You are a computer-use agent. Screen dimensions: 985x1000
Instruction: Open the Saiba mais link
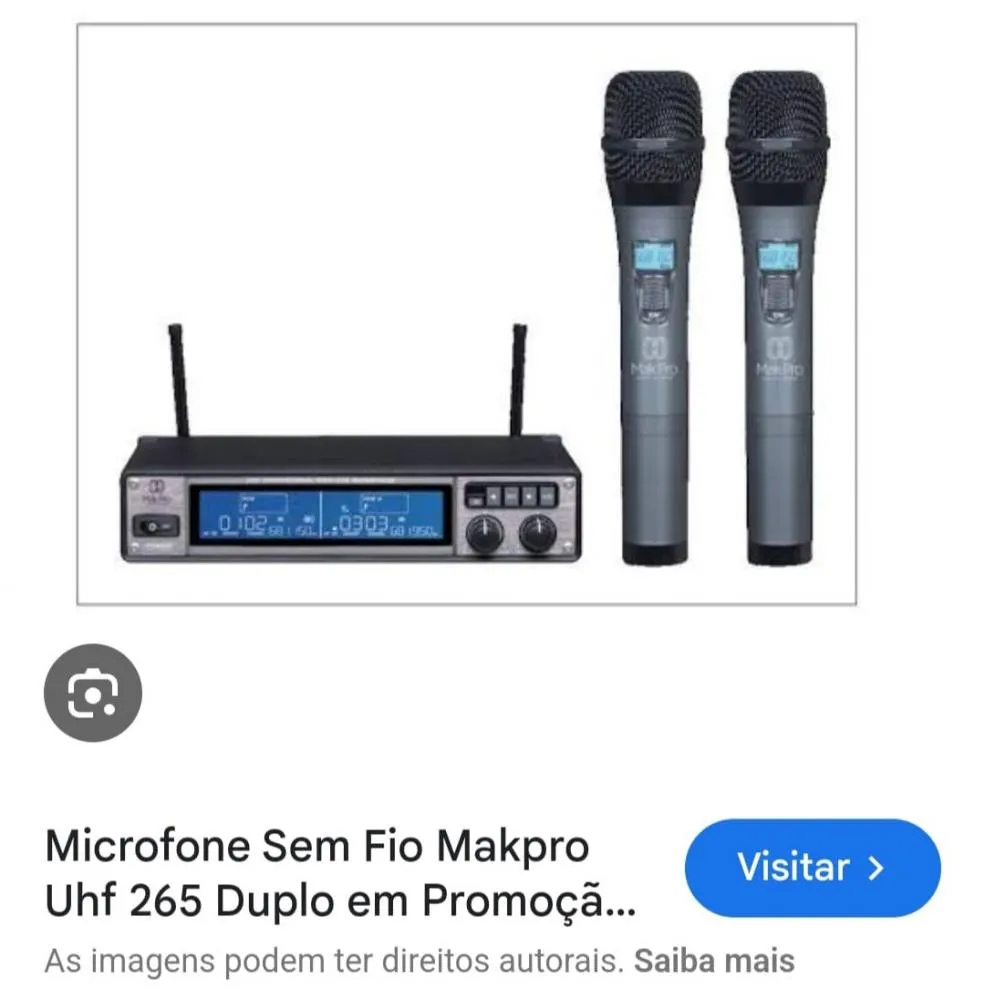[714, 960]
